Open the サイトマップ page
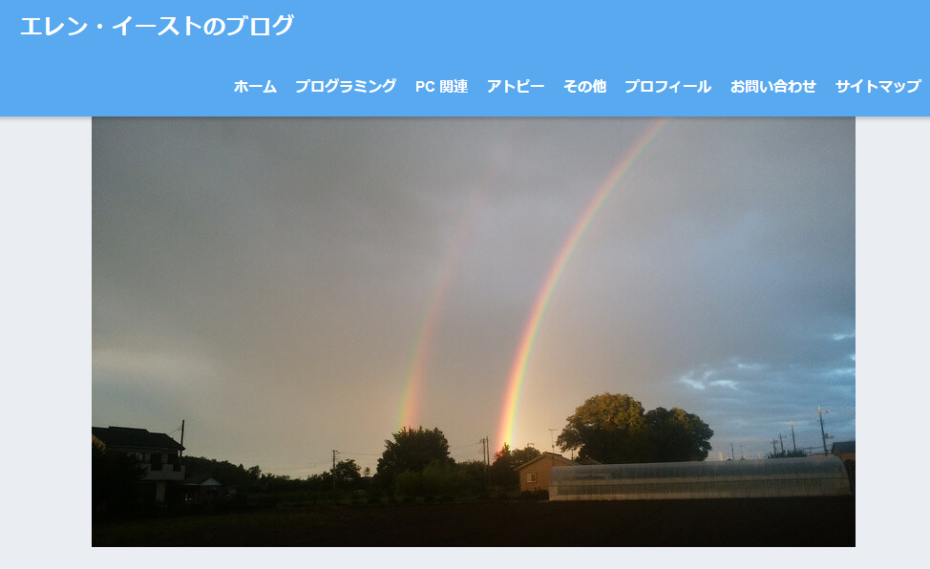Image resolution: width=930 pixels, height=569 pixels. [x=877, y=87]
